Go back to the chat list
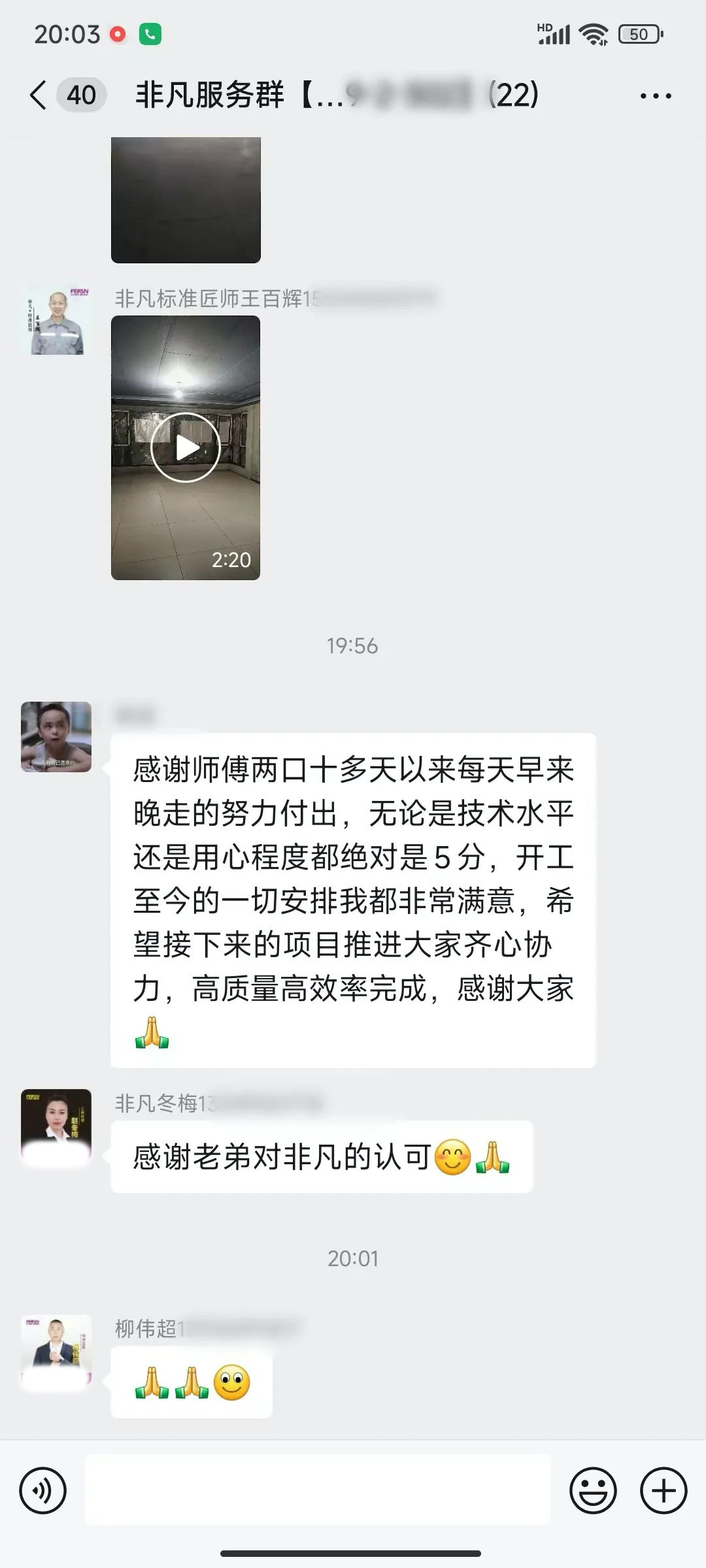This screenshot has height=1568, width=706. click(x=39, y=95)
